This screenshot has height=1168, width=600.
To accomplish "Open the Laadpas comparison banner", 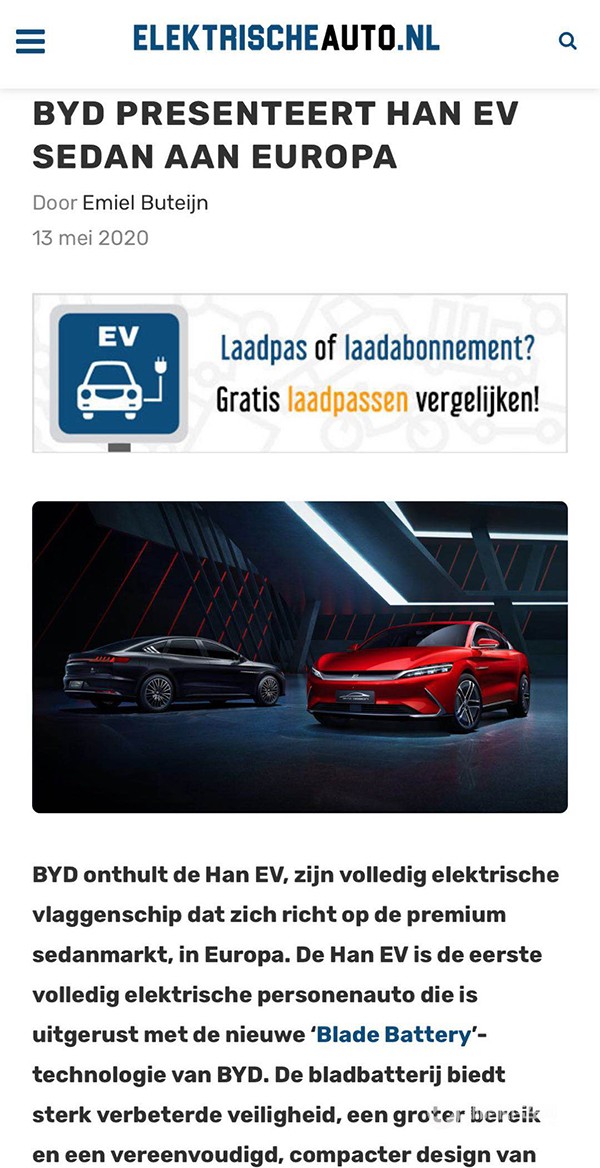I will click(x=300, y=373).
